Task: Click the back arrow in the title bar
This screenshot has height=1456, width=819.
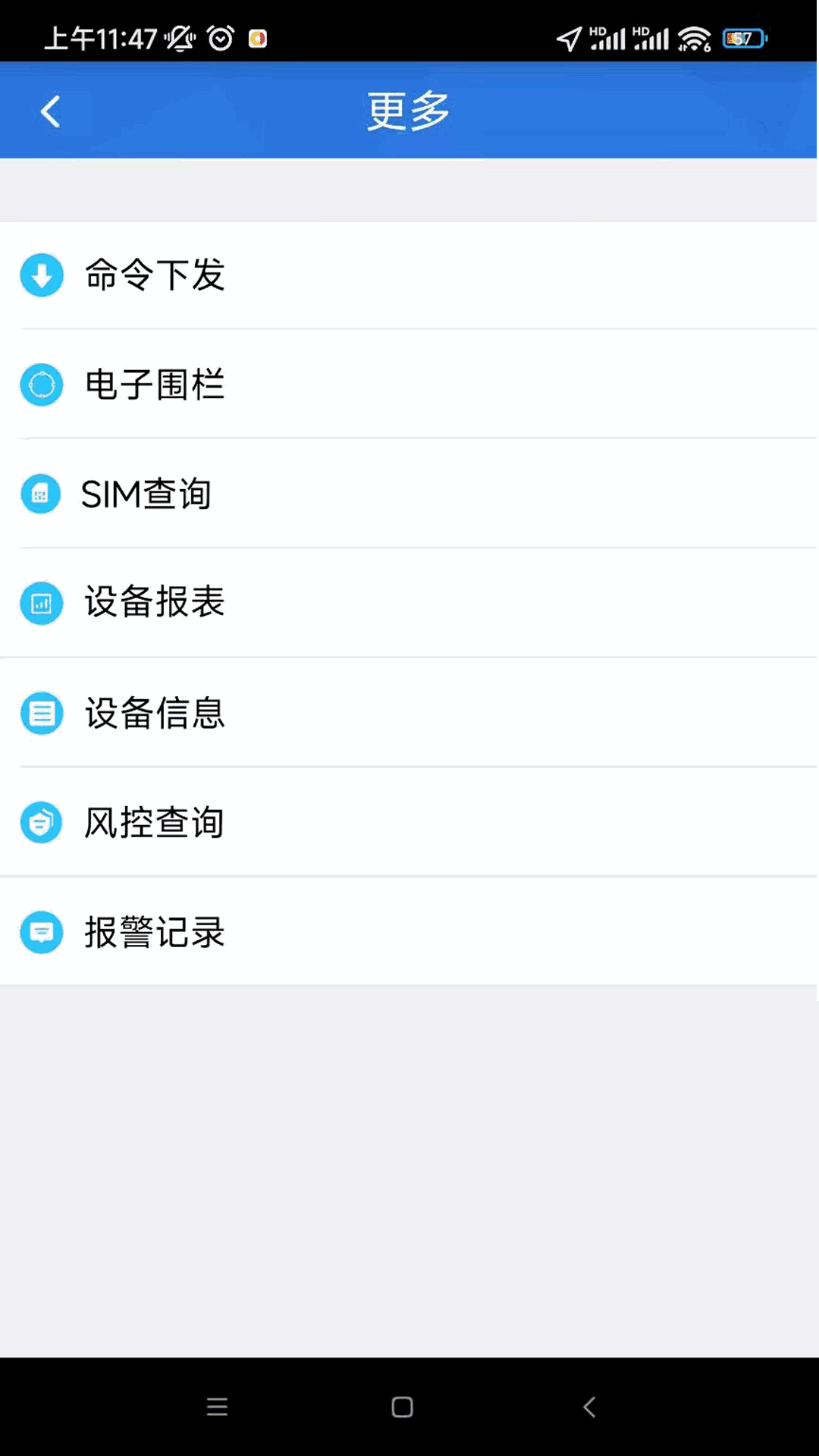Action: click(x=50, y=110)
